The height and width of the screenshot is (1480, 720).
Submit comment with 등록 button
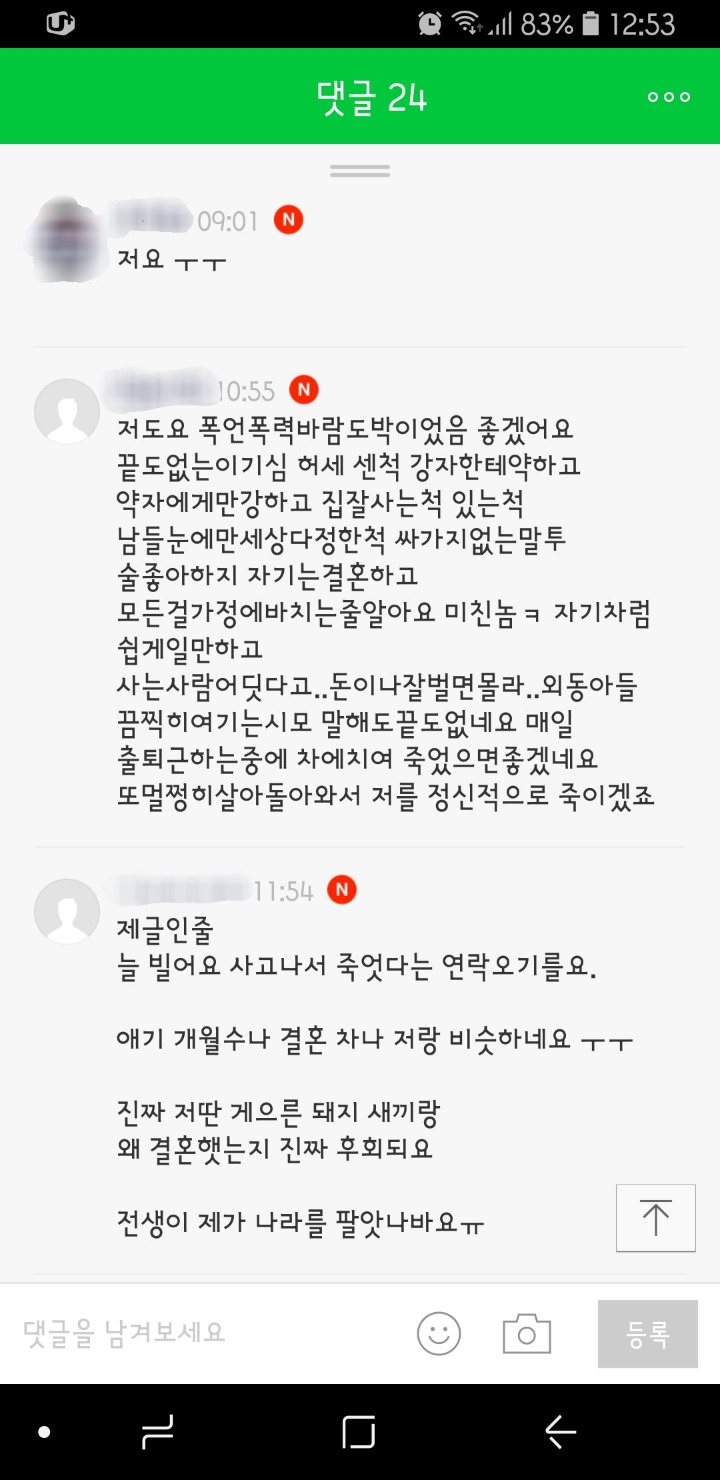647,1333
